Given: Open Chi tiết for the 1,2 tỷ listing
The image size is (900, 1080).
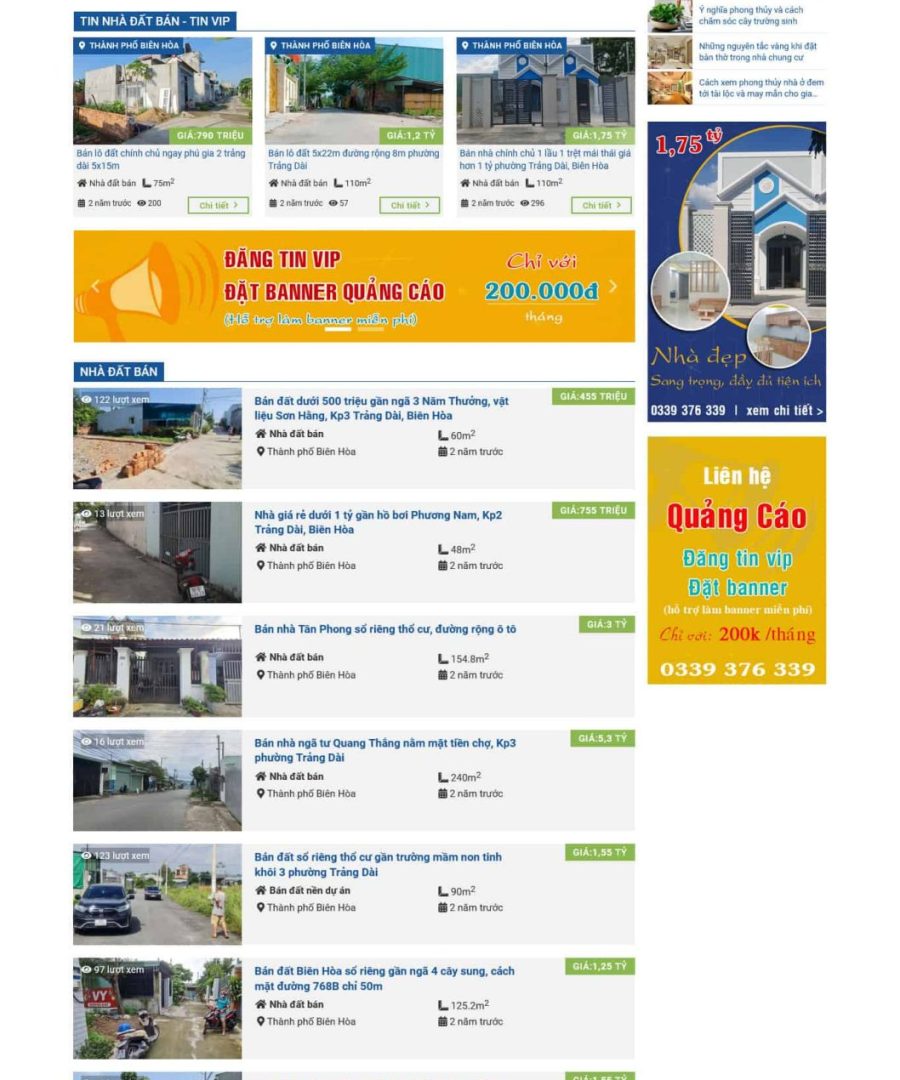Looking at the screenshot, I should tap(410, 205).
